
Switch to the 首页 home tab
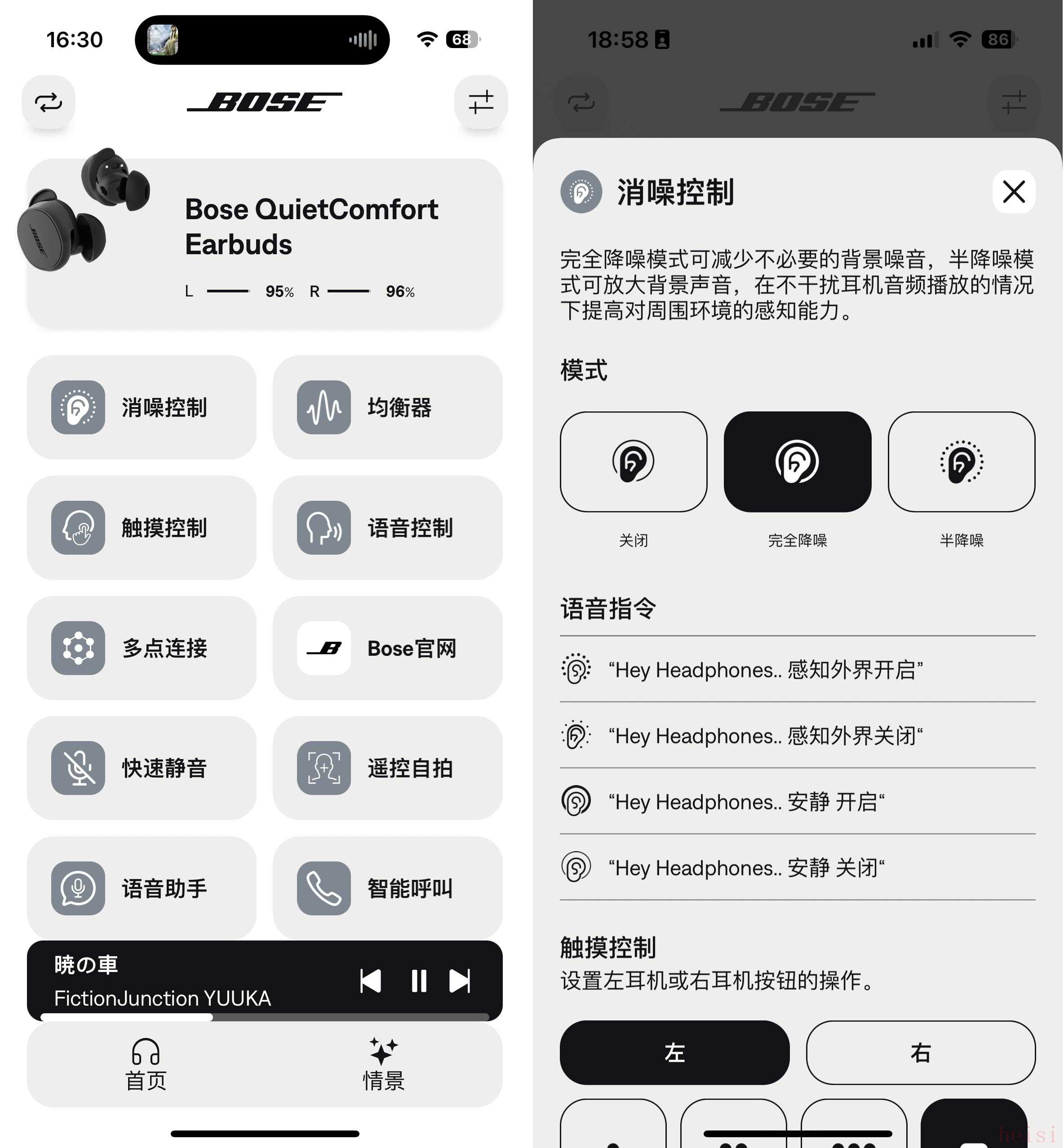(146, 1064)
